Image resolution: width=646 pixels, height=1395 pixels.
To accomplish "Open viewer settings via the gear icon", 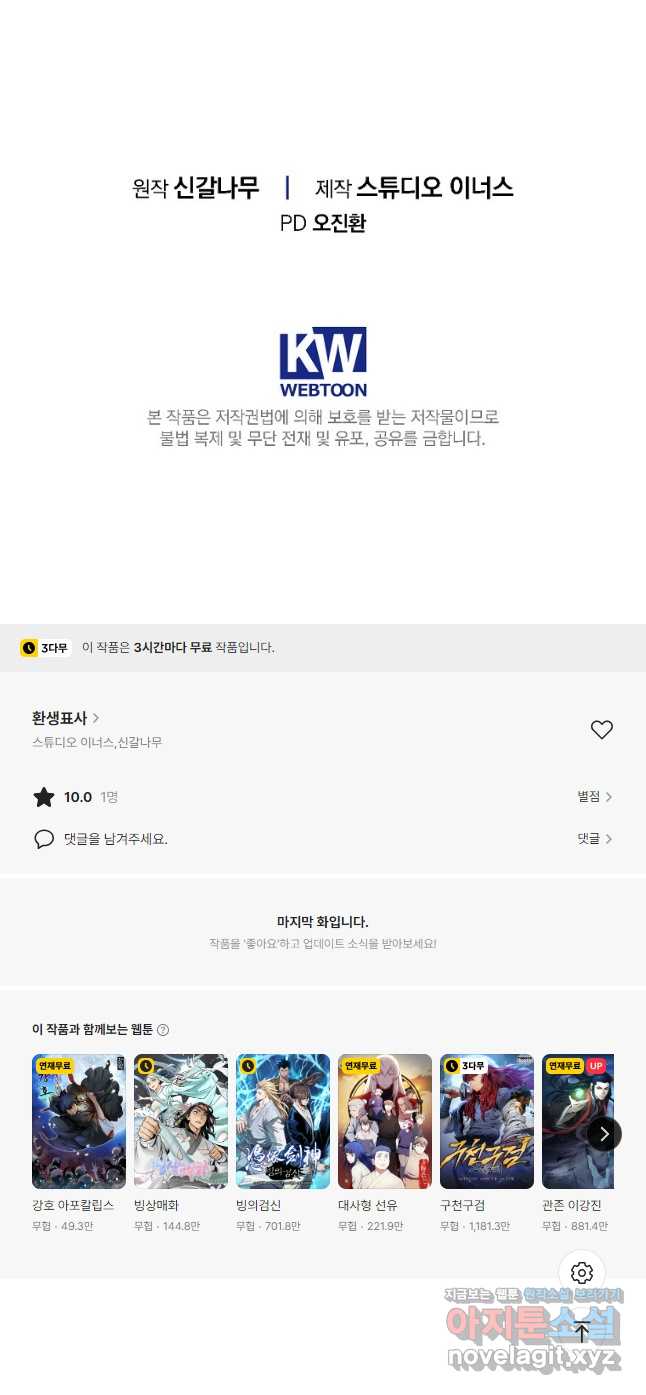I will tap(582, 1273).
